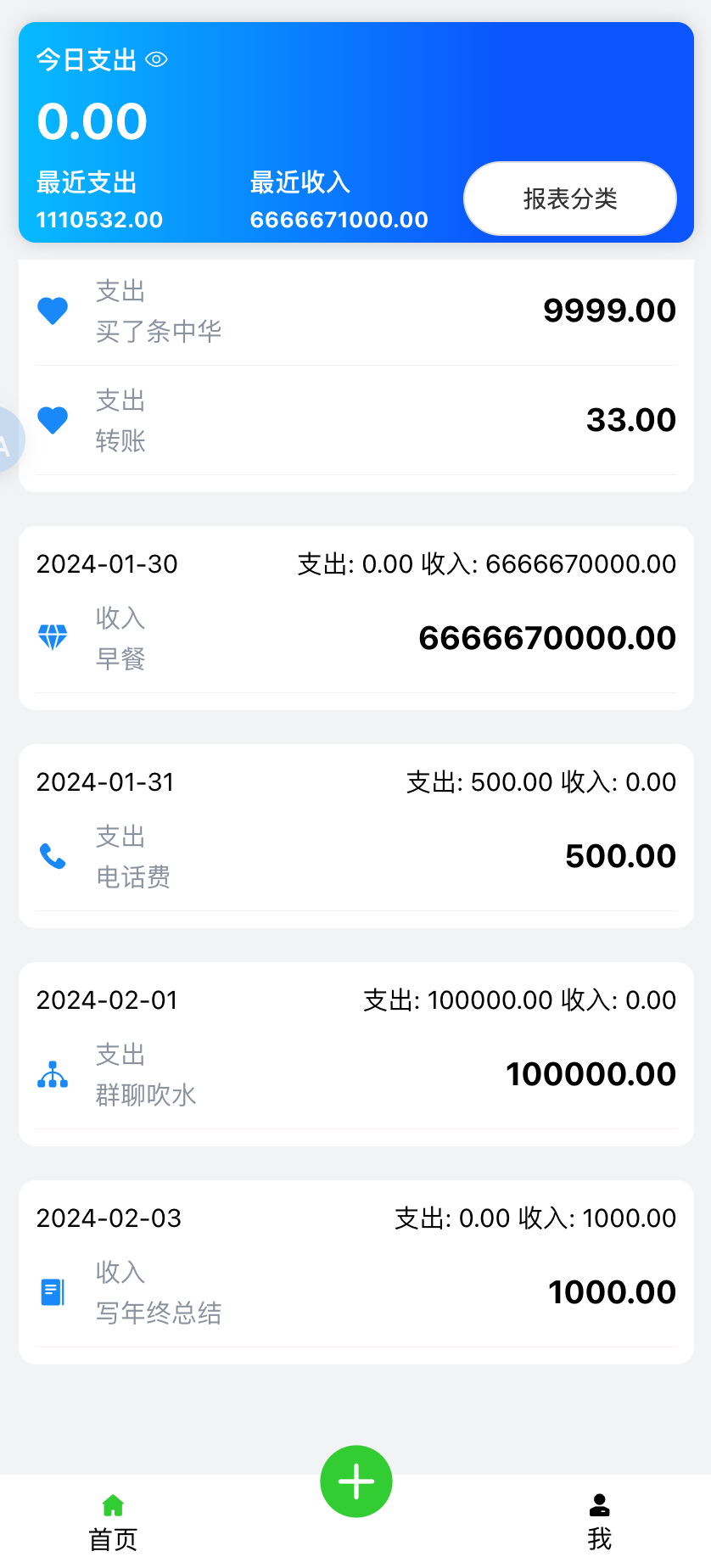Viewport: 711px width, 1568px height.
Task: Add a new record with plus button
Action: coord(356,1481)
